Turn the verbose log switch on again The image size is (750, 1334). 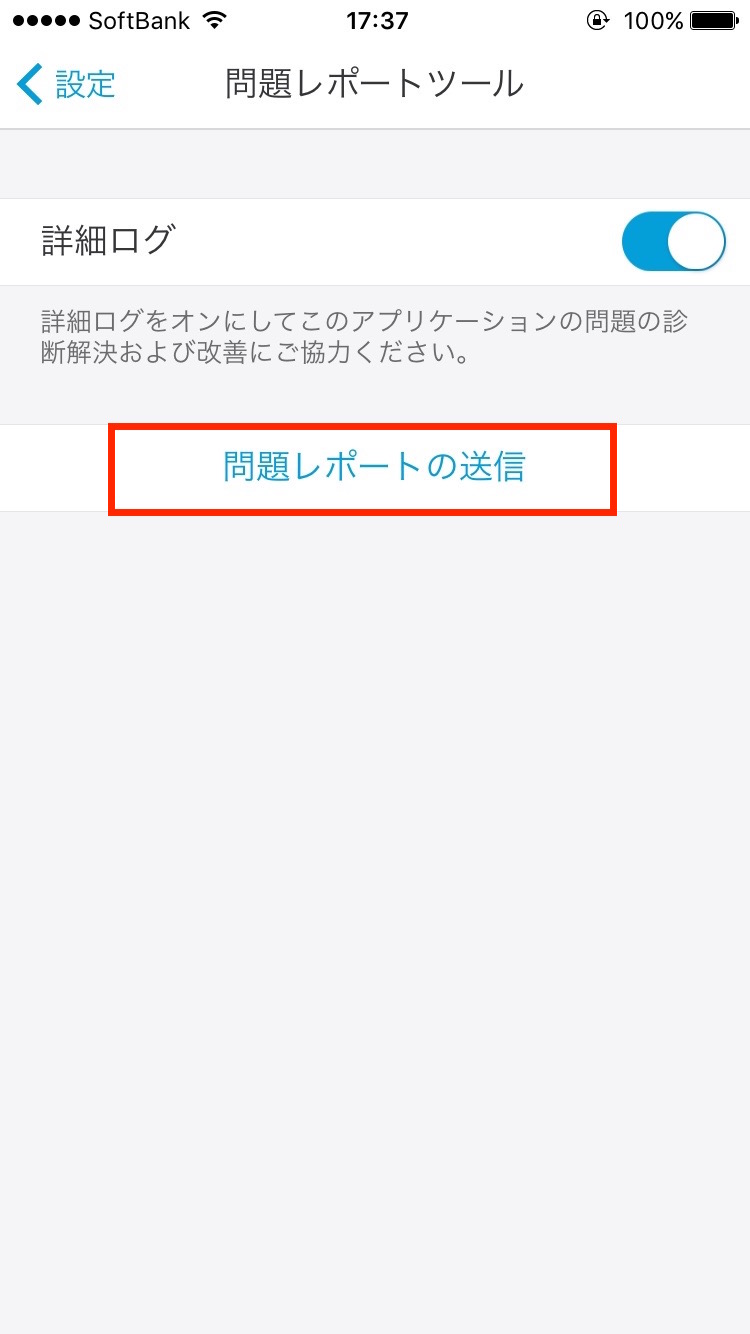click(674, 241)
